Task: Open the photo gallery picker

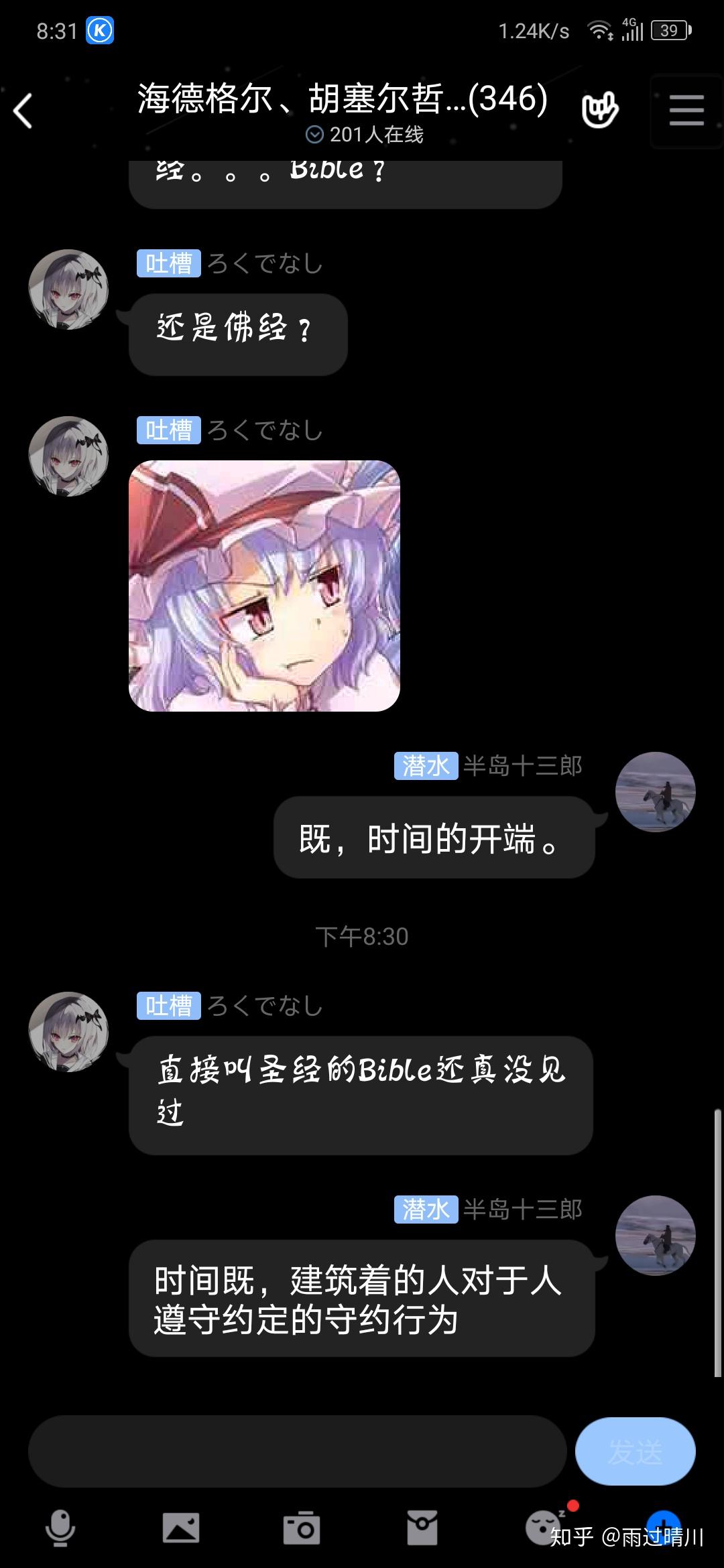Action: pyautogui.click(x=181, y=1528)
